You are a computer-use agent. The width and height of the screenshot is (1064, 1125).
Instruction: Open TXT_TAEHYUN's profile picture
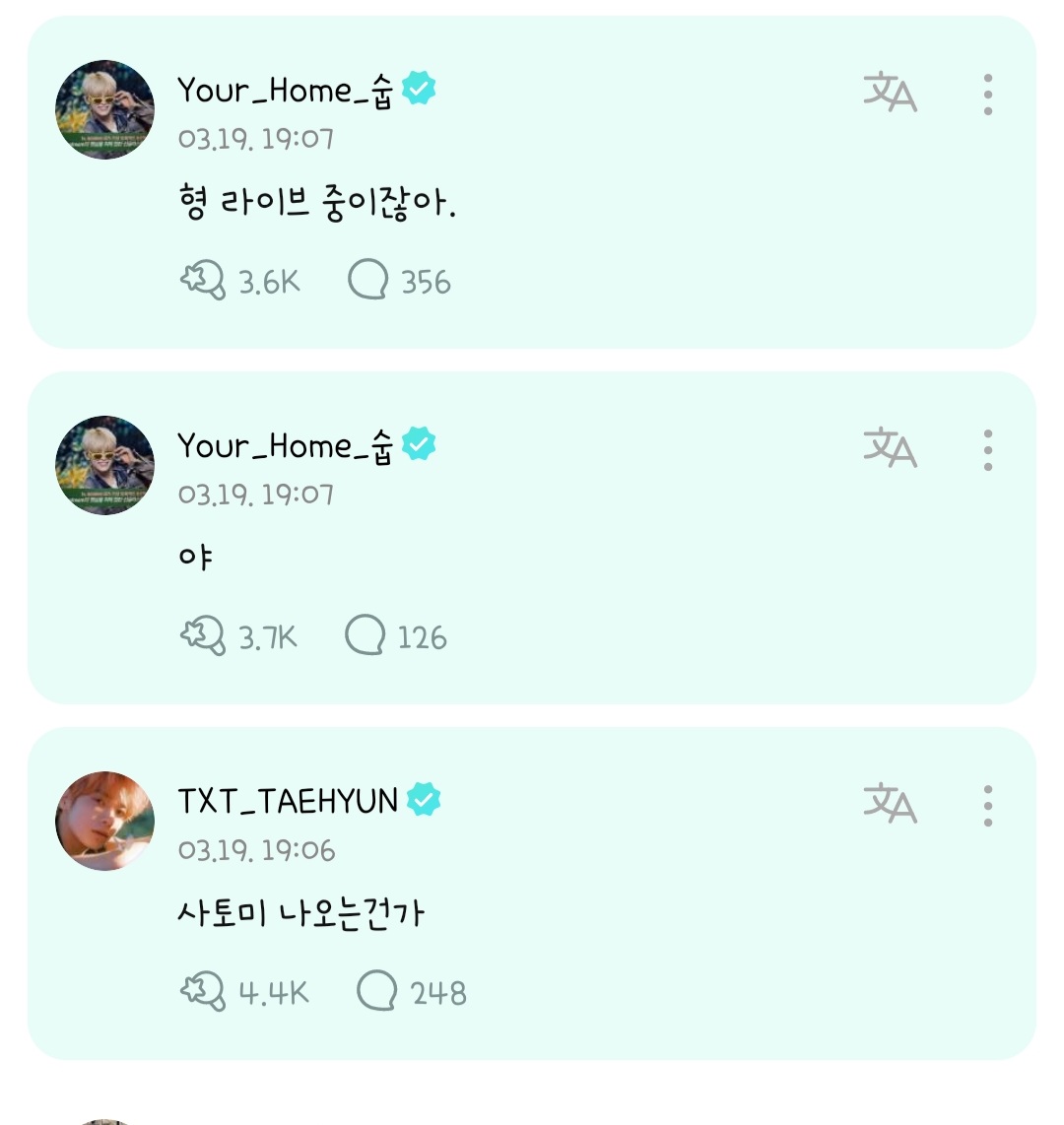click(104, 822)
